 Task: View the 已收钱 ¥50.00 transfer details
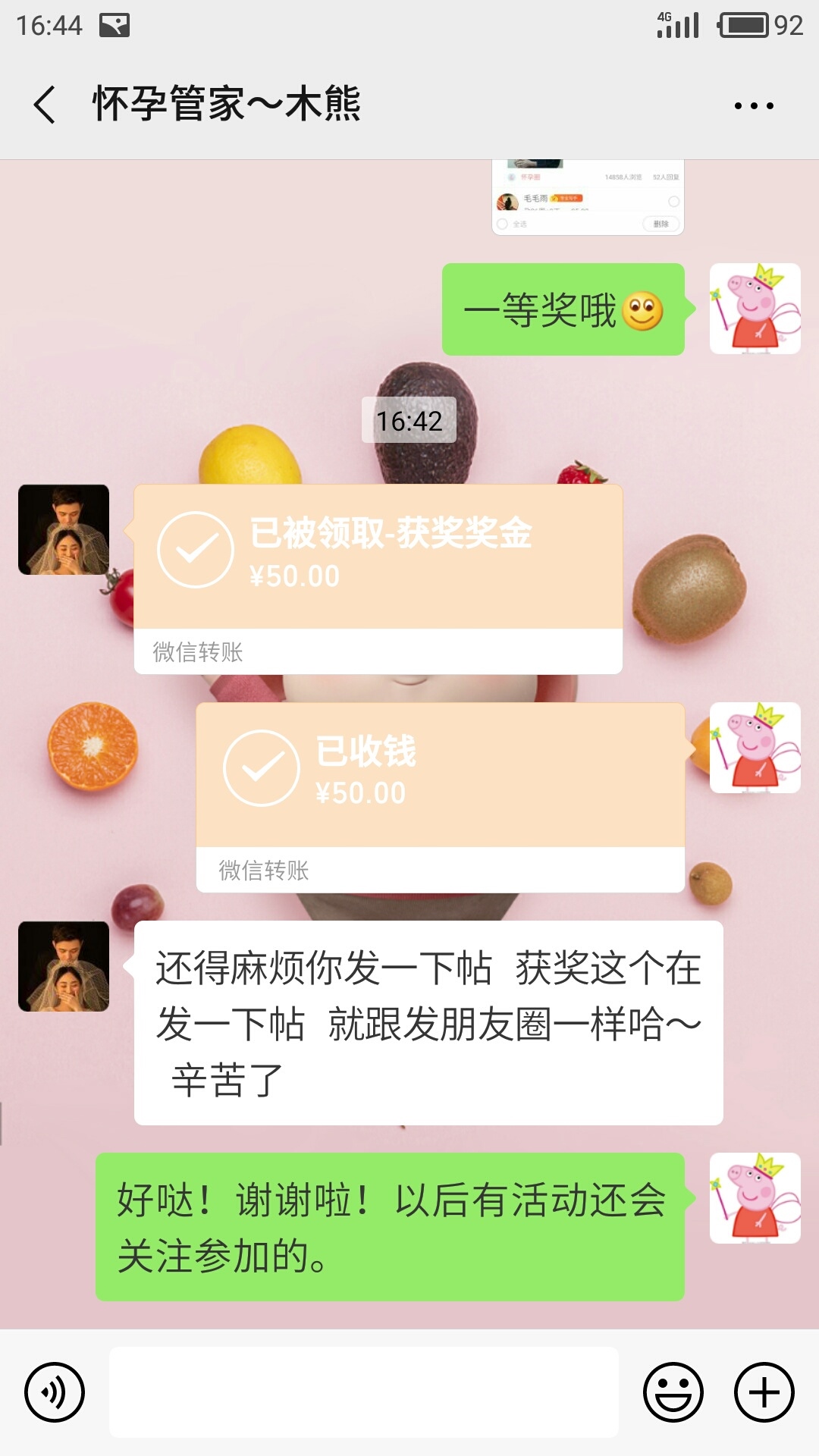[x=440, y=797]
